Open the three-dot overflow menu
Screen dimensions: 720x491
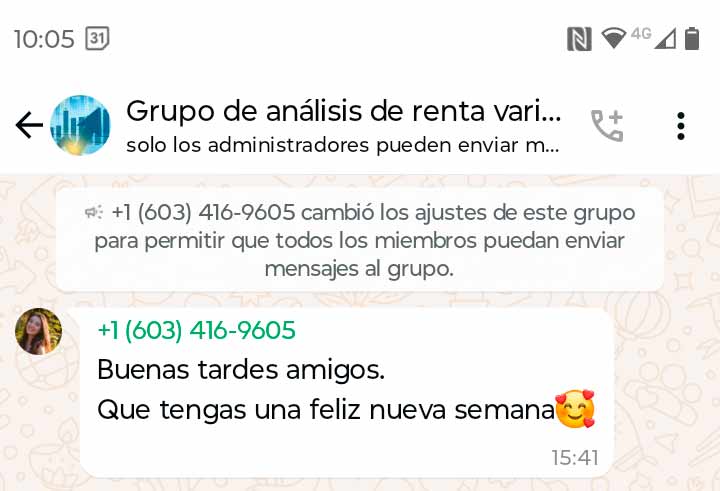coord(680,125)
